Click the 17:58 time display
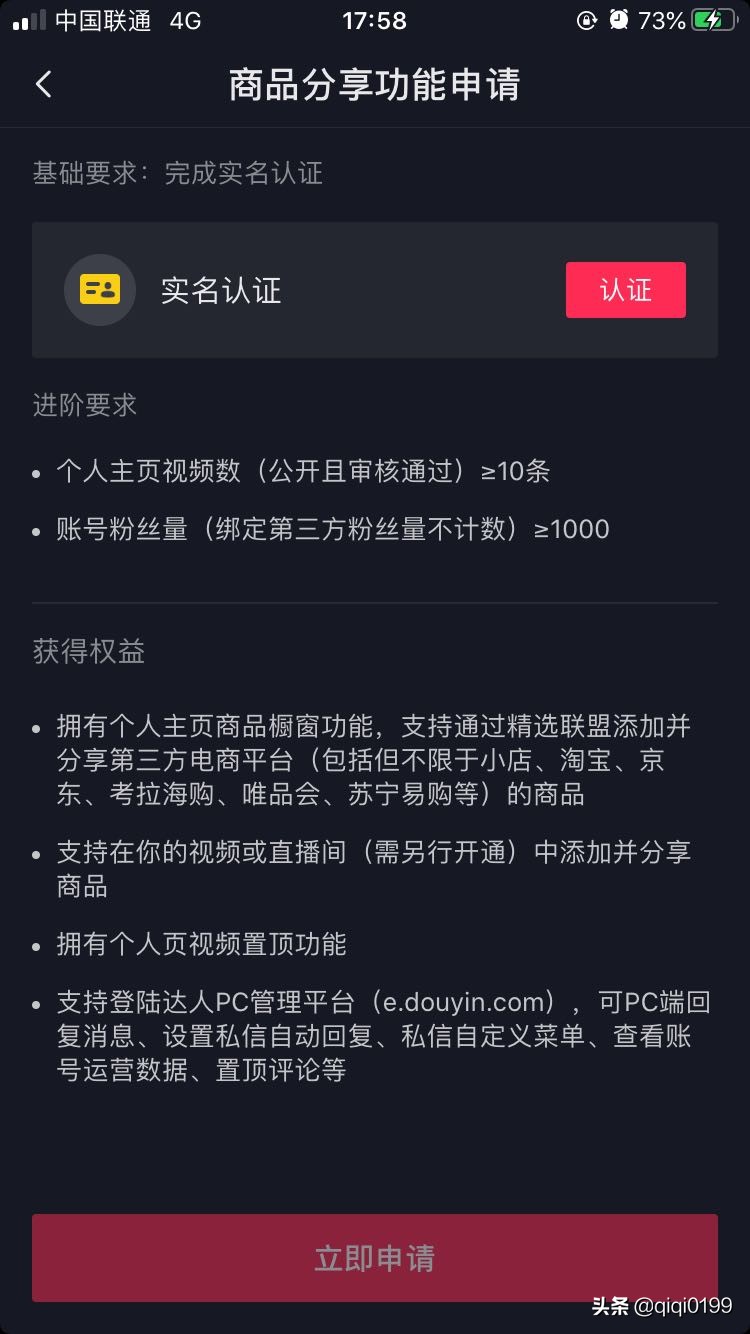 (x=375, y=20)
